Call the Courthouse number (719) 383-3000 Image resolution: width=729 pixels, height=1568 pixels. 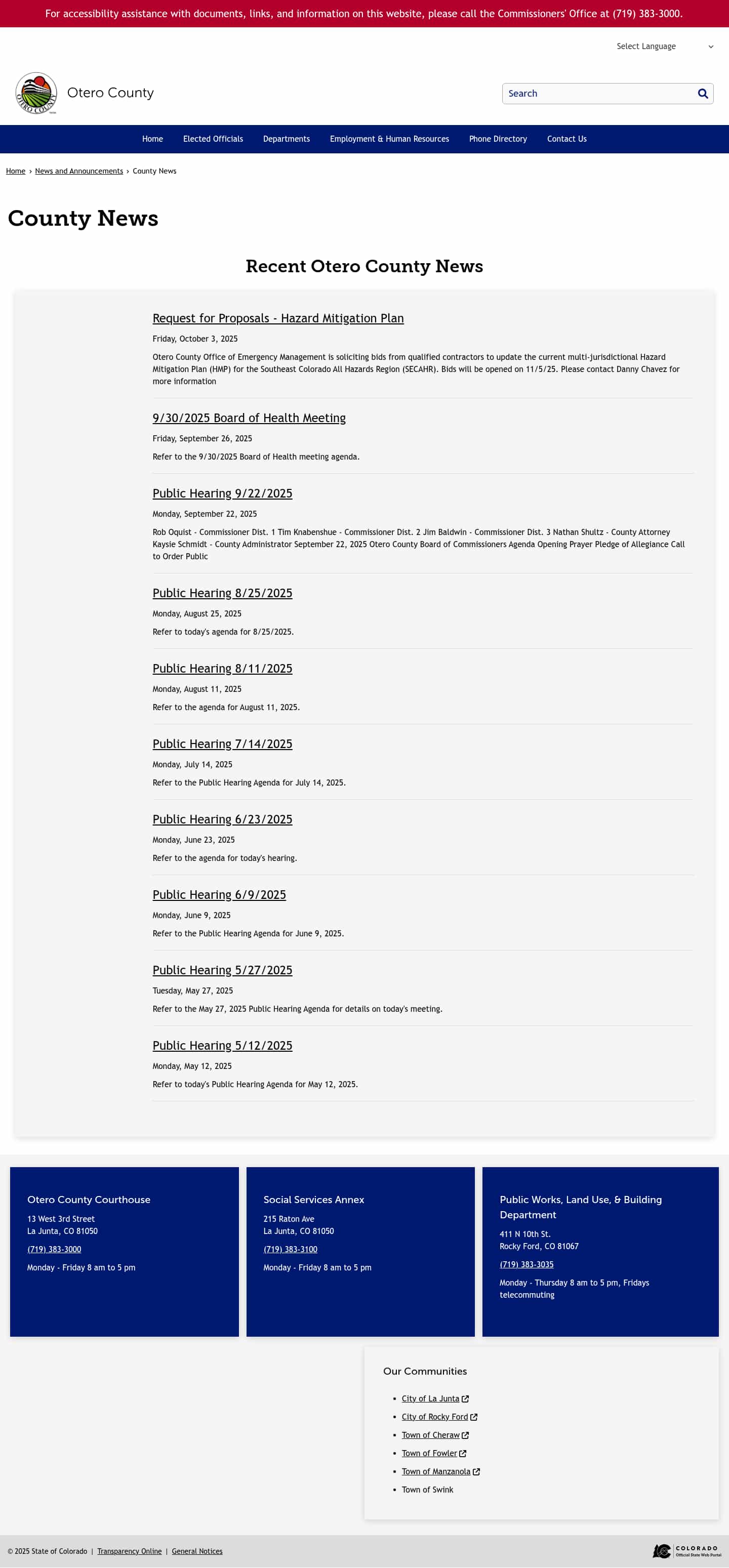(54, 1249)
